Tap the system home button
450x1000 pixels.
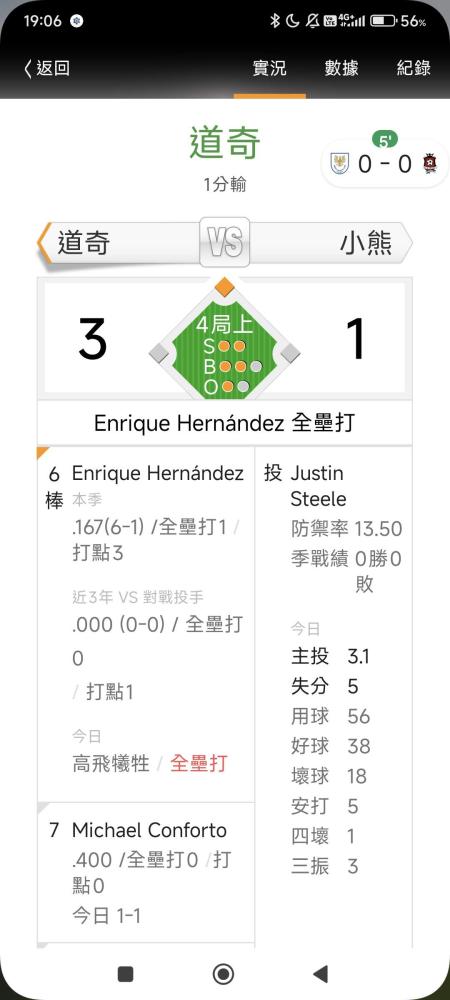(223, 973)
